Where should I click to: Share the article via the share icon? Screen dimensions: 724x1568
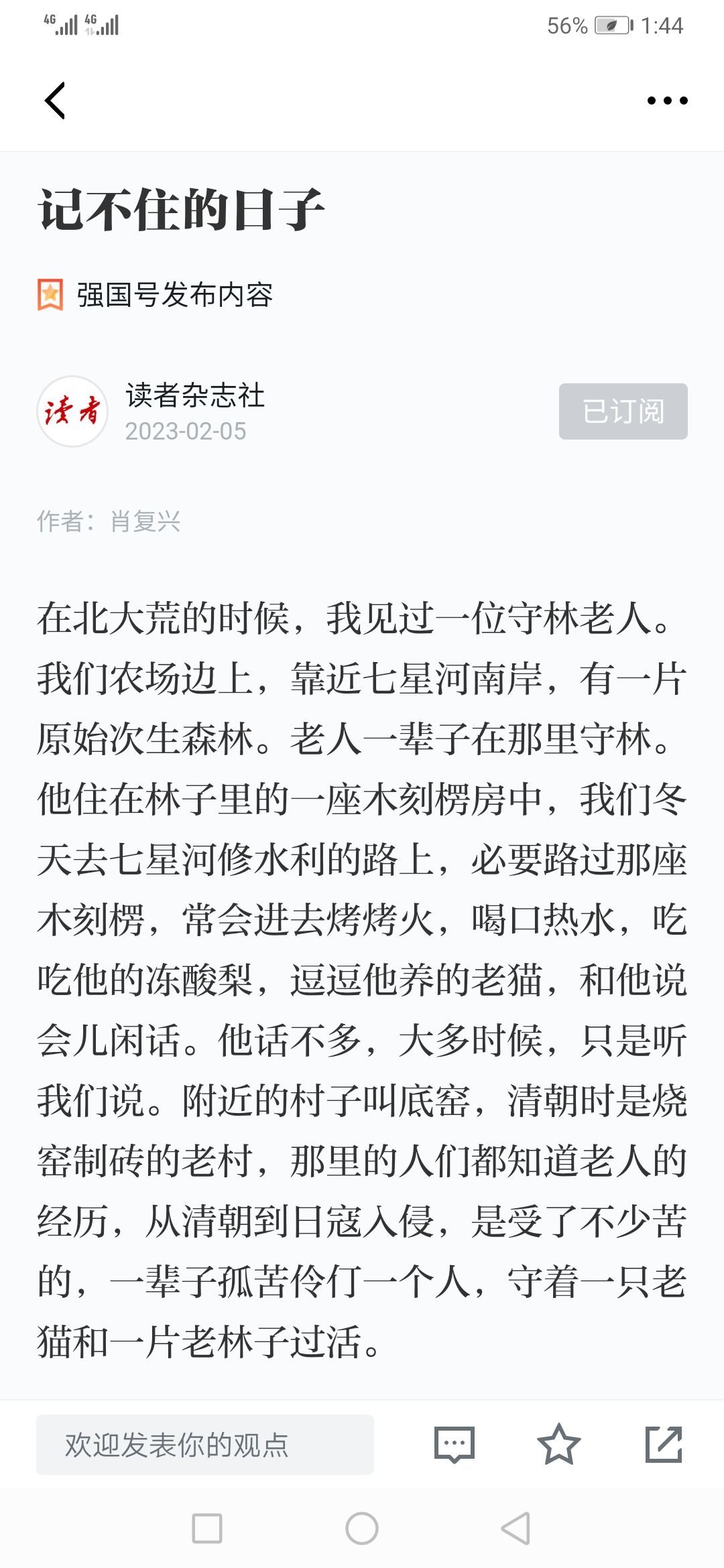(x=664, y=1444)
